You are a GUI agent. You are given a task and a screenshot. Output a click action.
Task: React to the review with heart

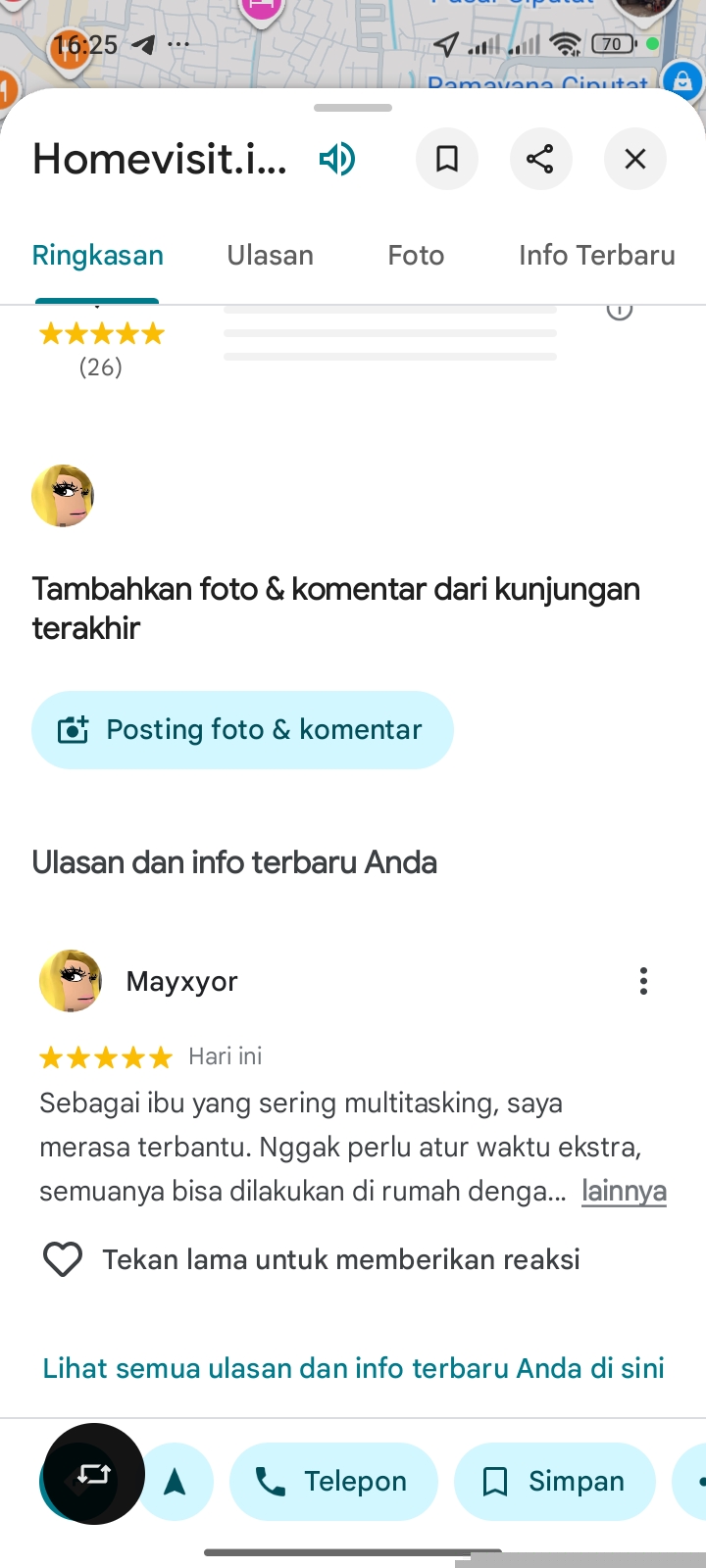63,1259
